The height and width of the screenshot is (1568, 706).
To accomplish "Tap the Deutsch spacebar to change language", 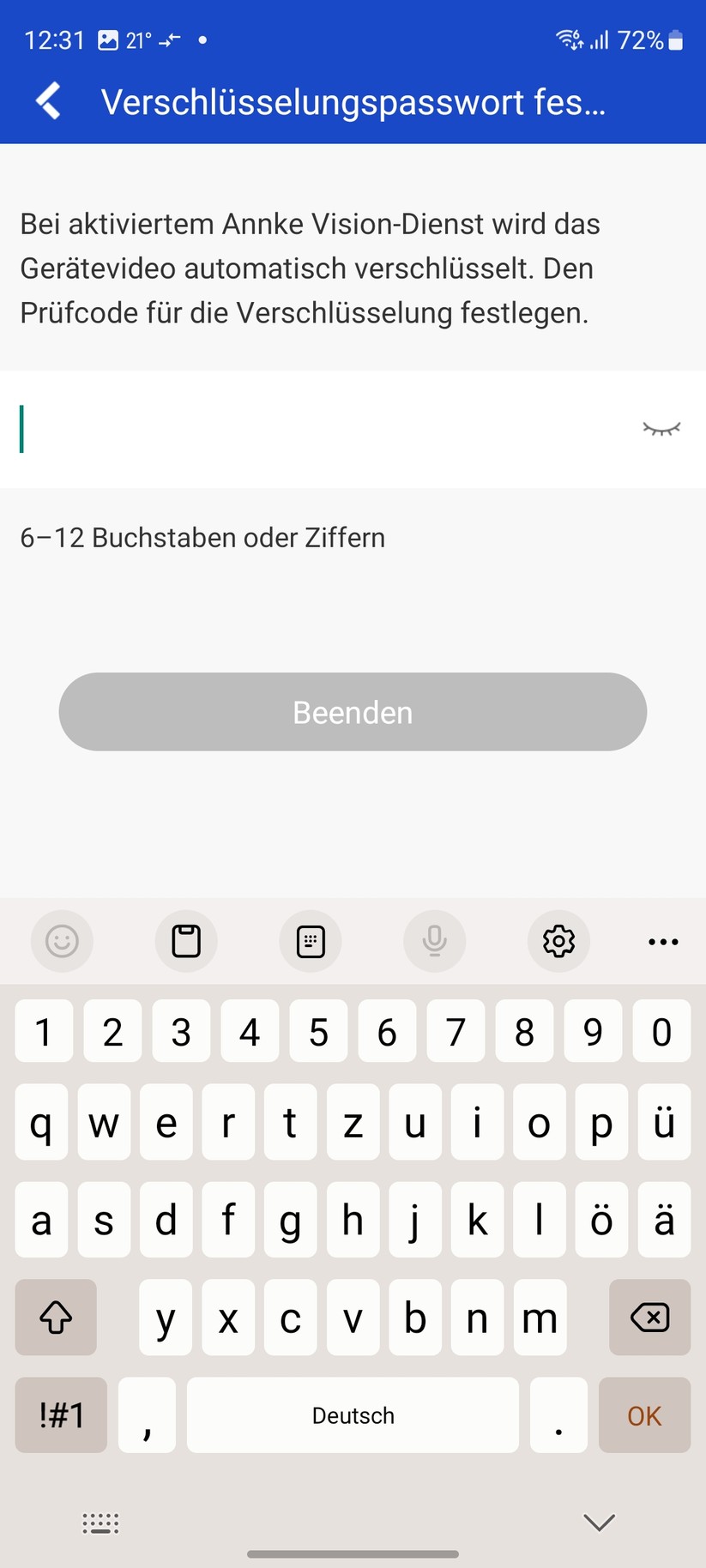I will (x=352, y=1415).
